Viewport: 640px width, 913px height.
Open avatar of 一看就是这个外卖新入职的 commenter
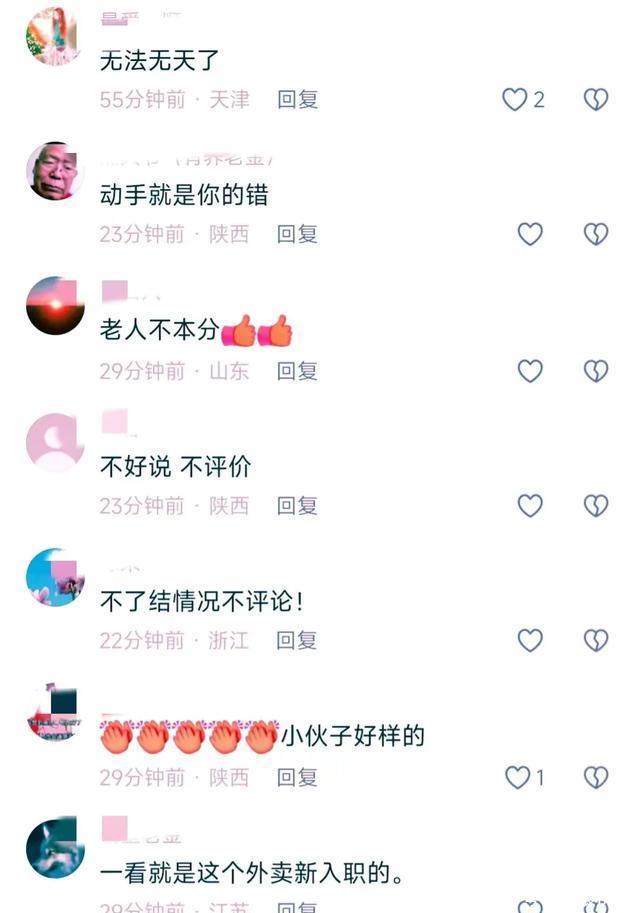[x=54, y=848]
